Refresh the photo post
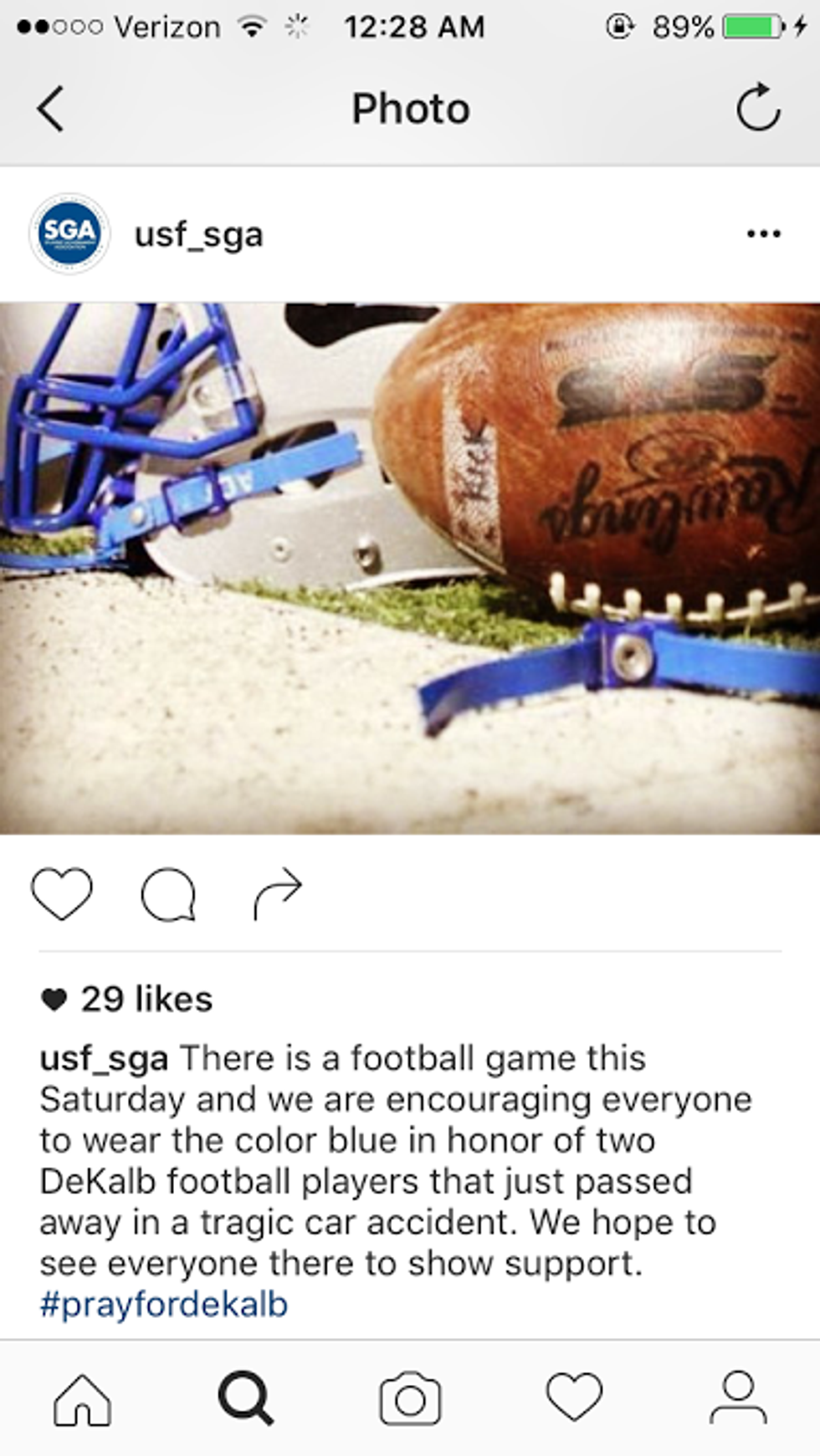This screenshot has height=1456, width=820. point(758,108)
